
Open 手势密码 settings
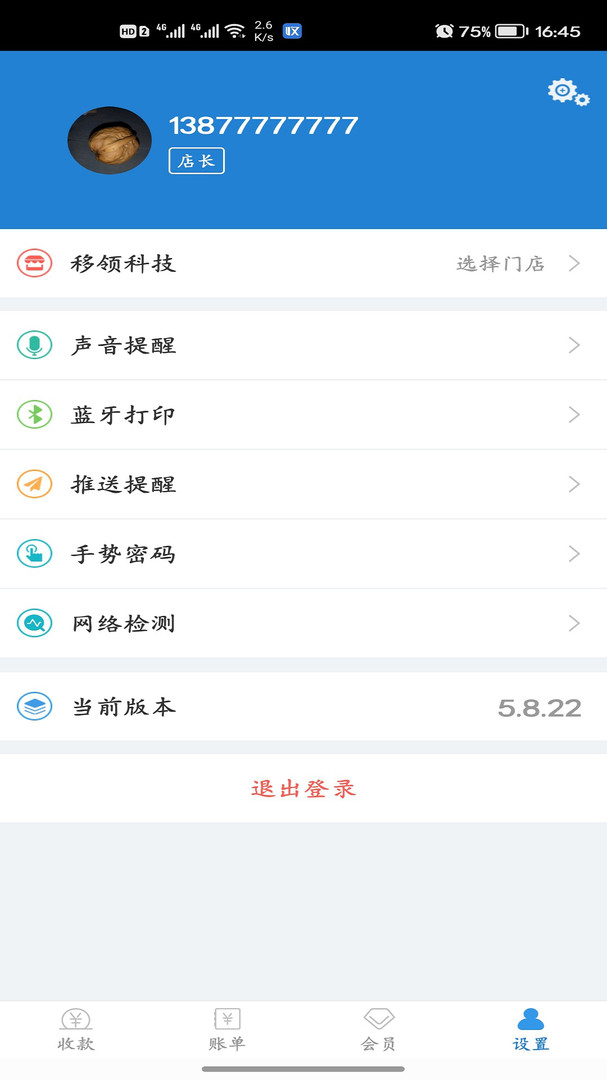coord(303,554)
